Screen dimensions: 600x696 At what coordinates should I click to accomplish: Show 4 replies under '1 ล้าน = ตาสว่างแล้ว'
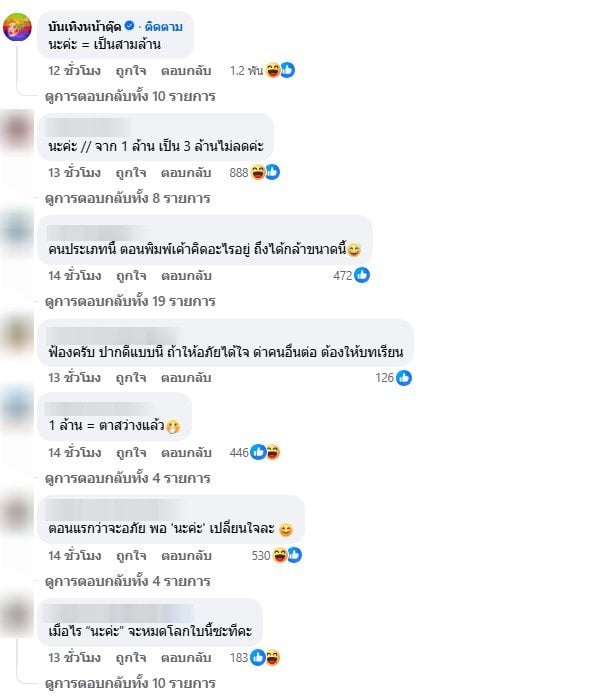pos(127,478)
